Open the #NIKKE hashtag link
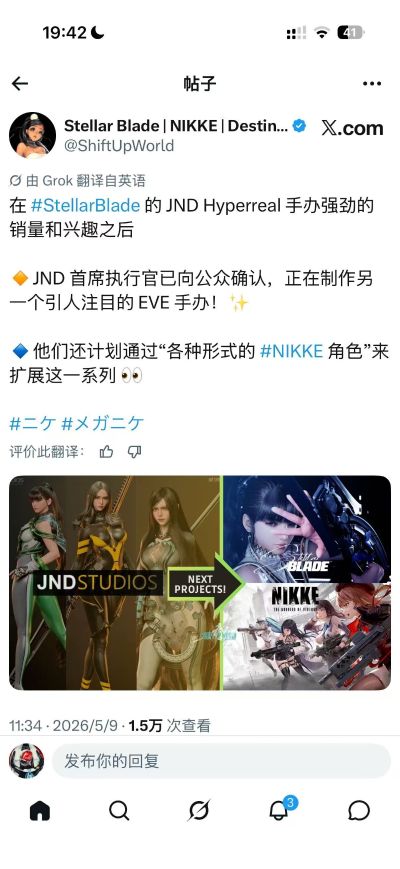This screenshot has height=869, width=400. pyautogui.click(x=291, y=351)
